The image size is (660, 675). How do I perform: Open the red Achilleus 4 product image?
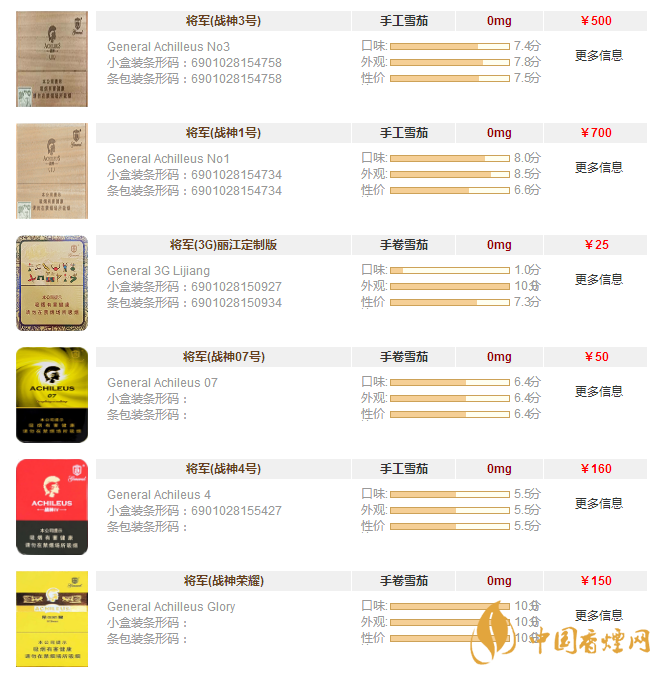(x=52, y=507)
